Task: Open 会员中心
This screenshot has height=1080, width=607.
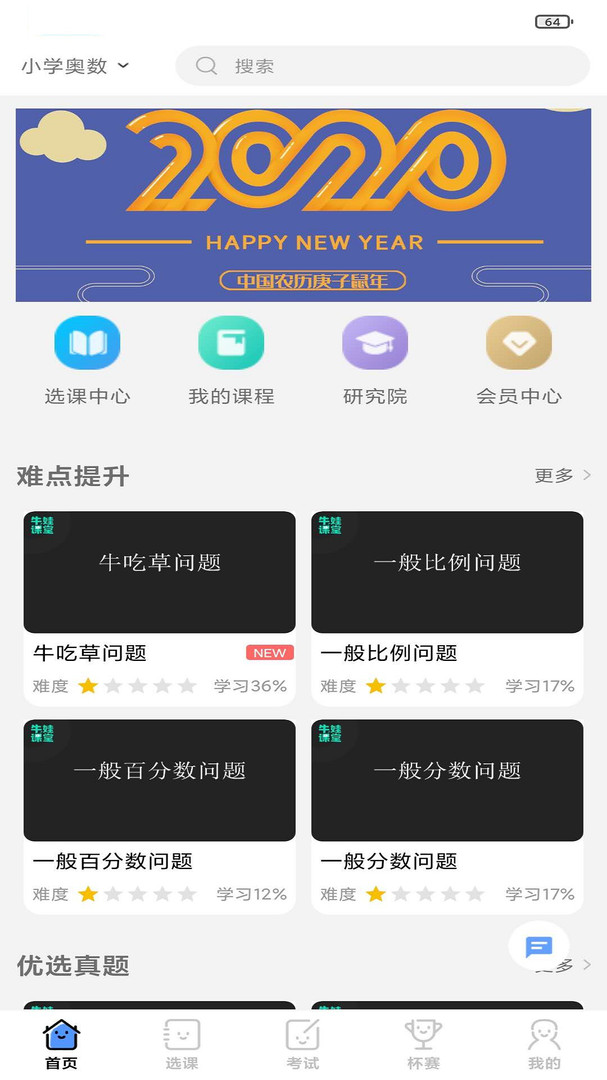Action: tap(519, 360)
